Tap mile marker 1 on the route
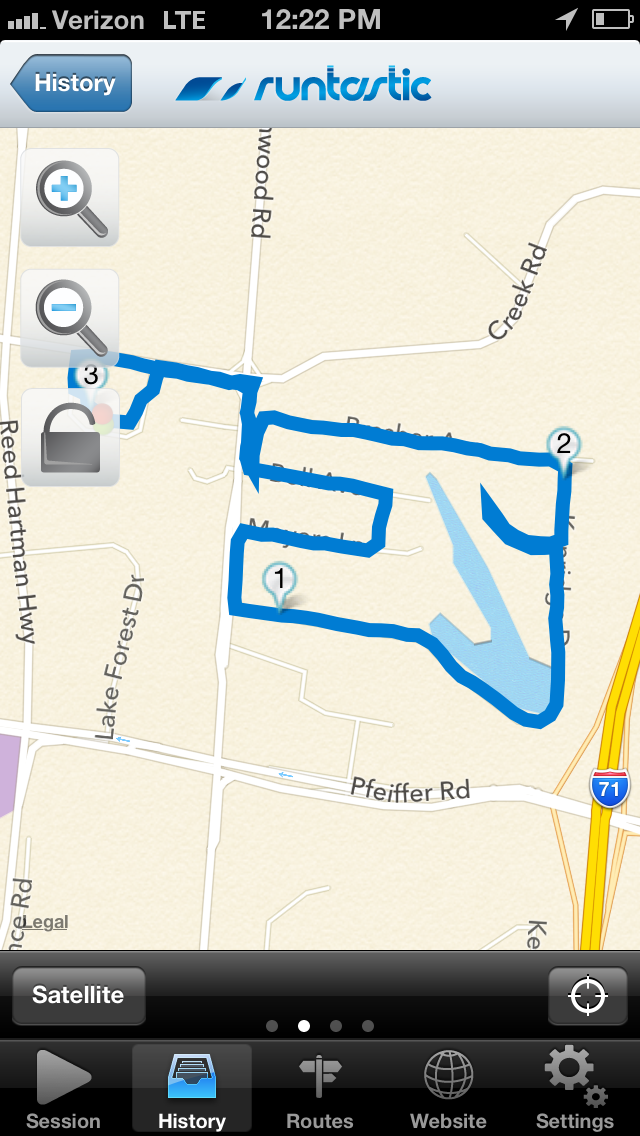This screenshot has width=640, height=1136. coord(279,581)
